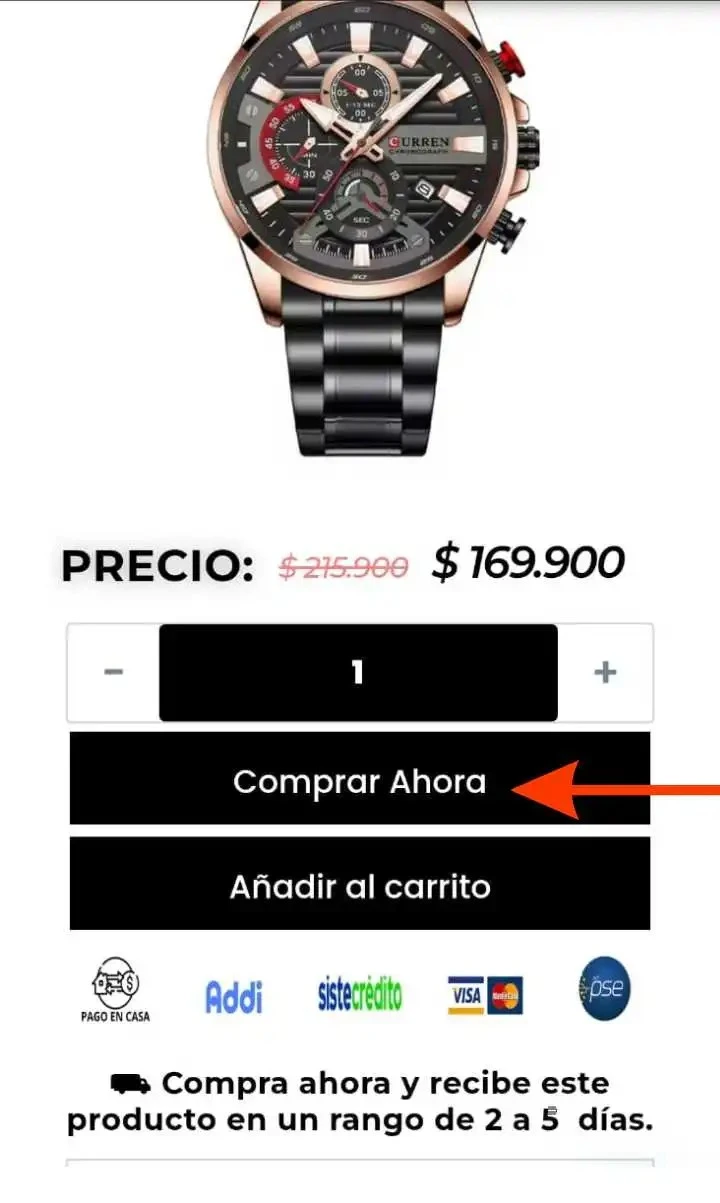
Task: Decrease the quantity with the minus button
Action: click(x=113, y=672)
